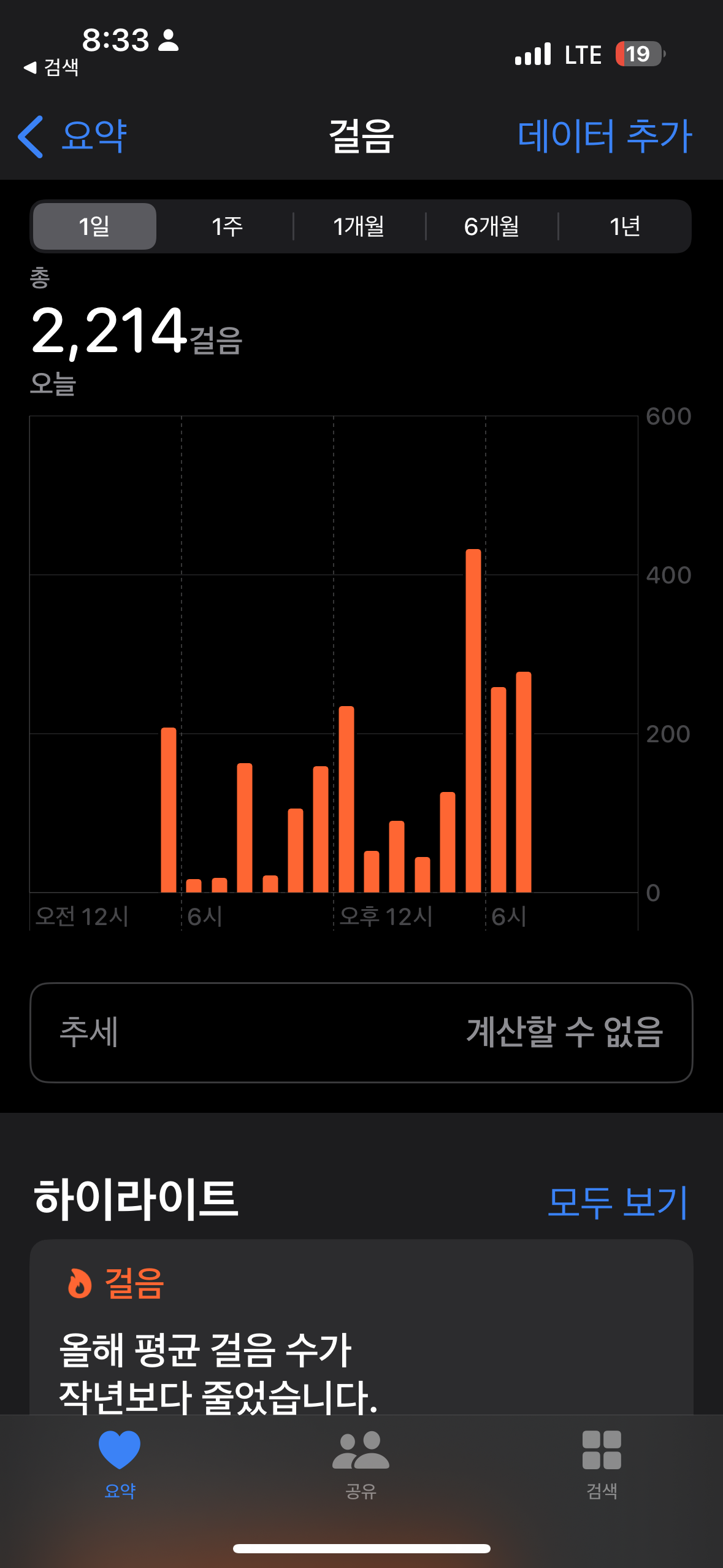Show the 1년 step chart
Image resolution: width=723 pixels, height=1568 pixels.
pos(624,226)
